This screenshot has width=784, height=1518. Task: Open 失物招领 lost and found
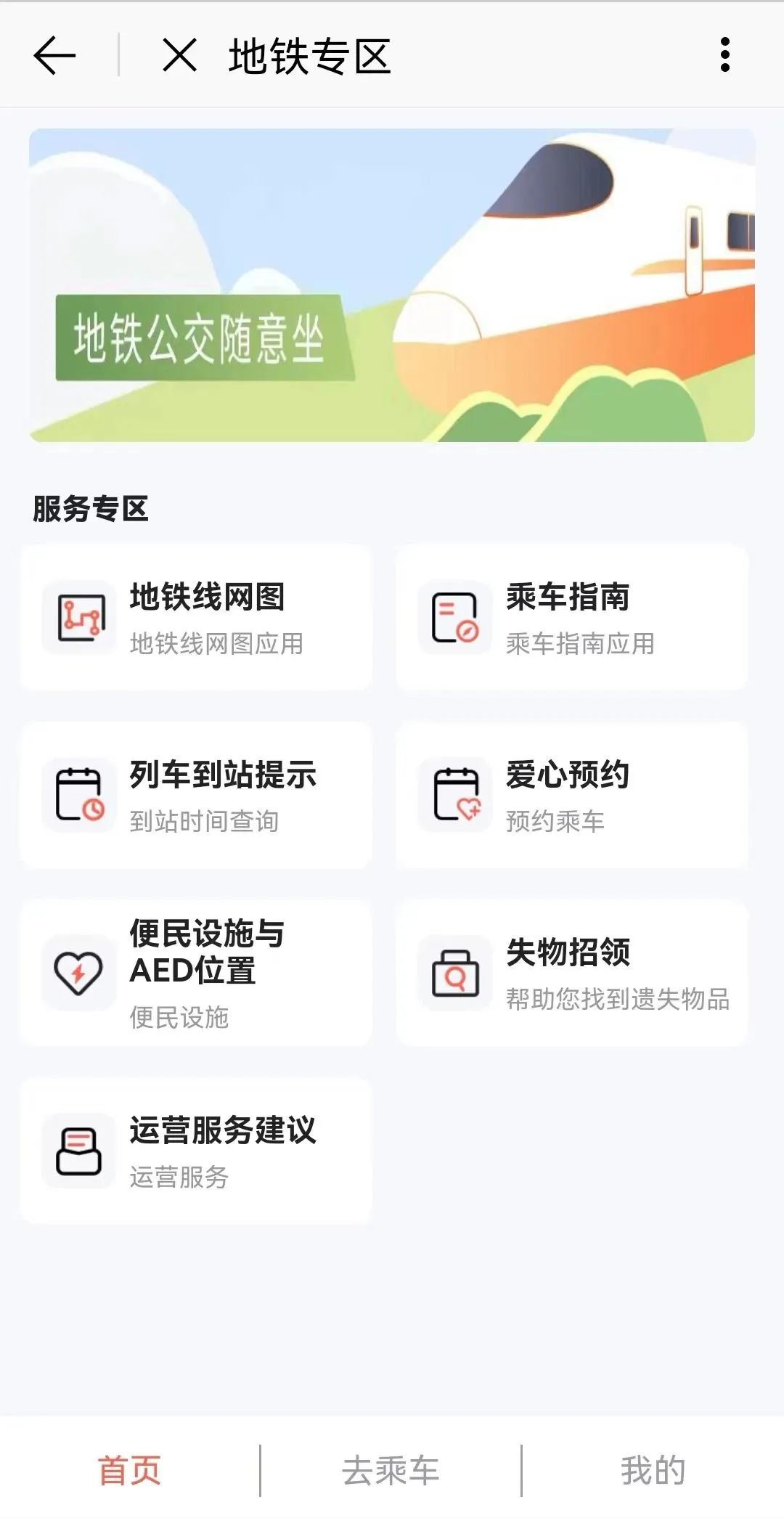tap(571, 973)
